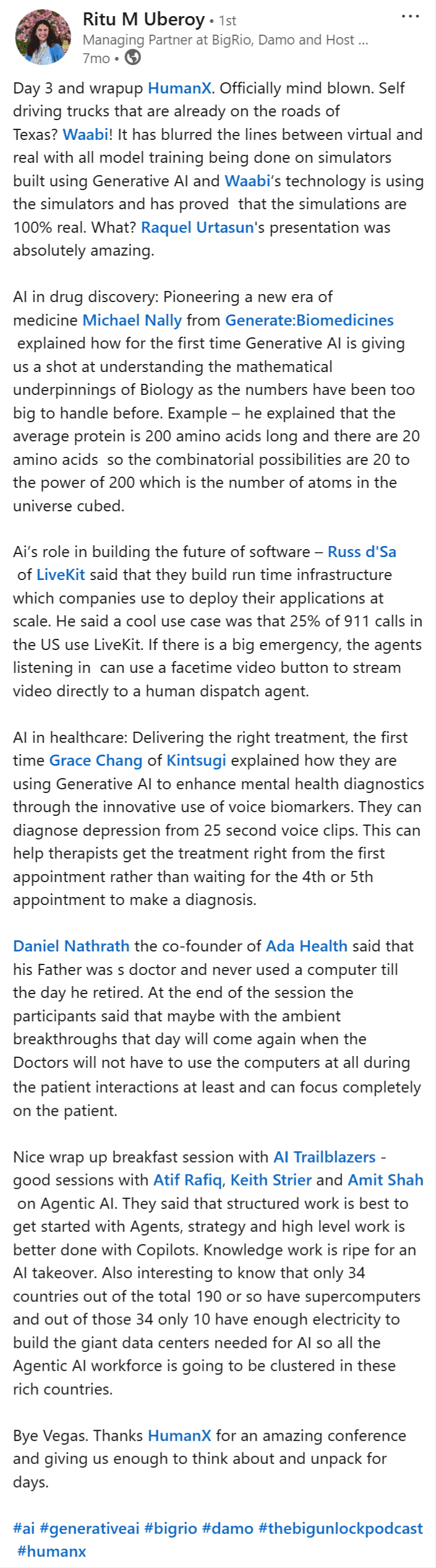Image resolution: width=436 pixels, height=1568 pixels.
Task: Open Daniel Nathrath's profile
Action: pyautogui.click(x=71, y=946)
